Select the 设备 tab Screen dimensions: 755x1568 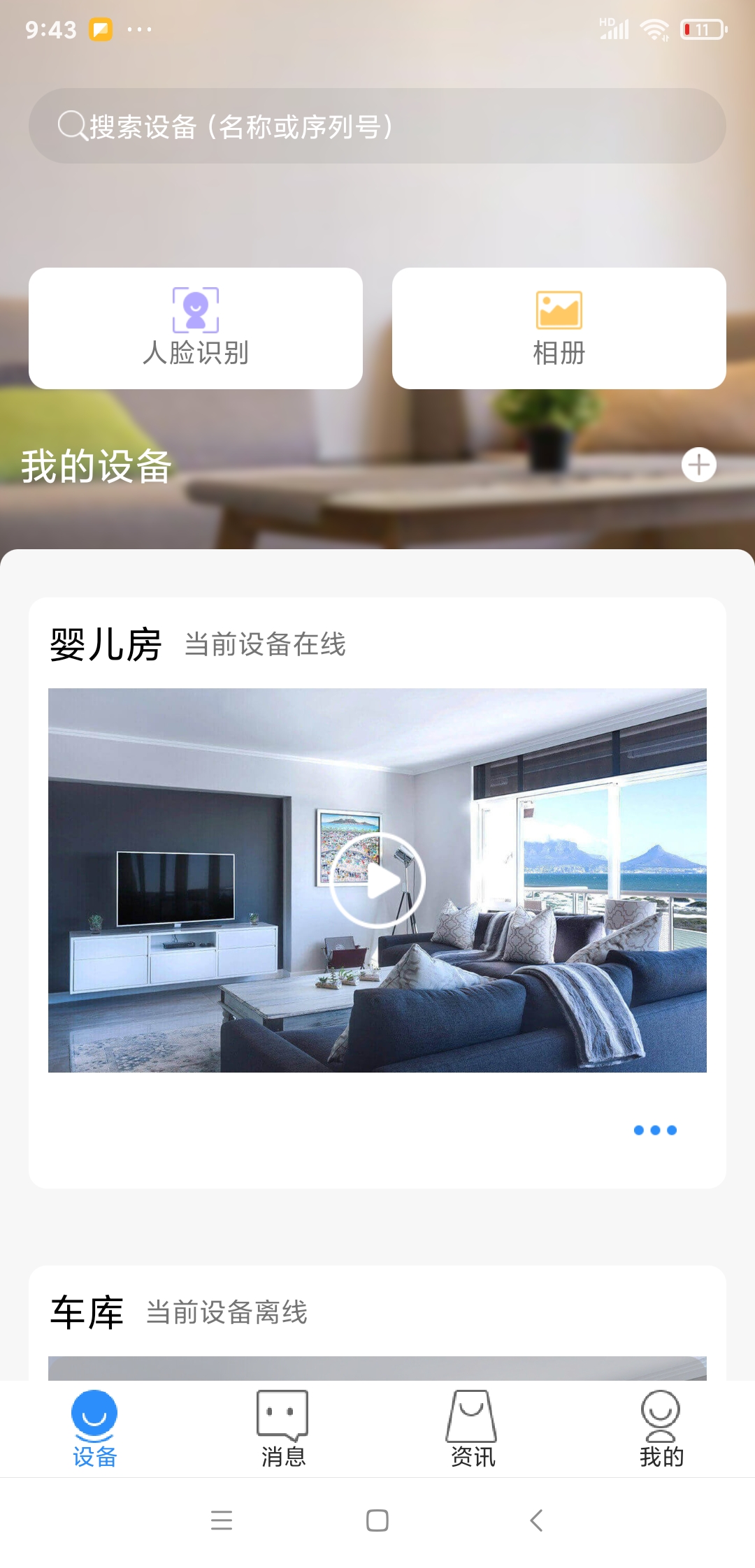click(x=94, y=1429)
